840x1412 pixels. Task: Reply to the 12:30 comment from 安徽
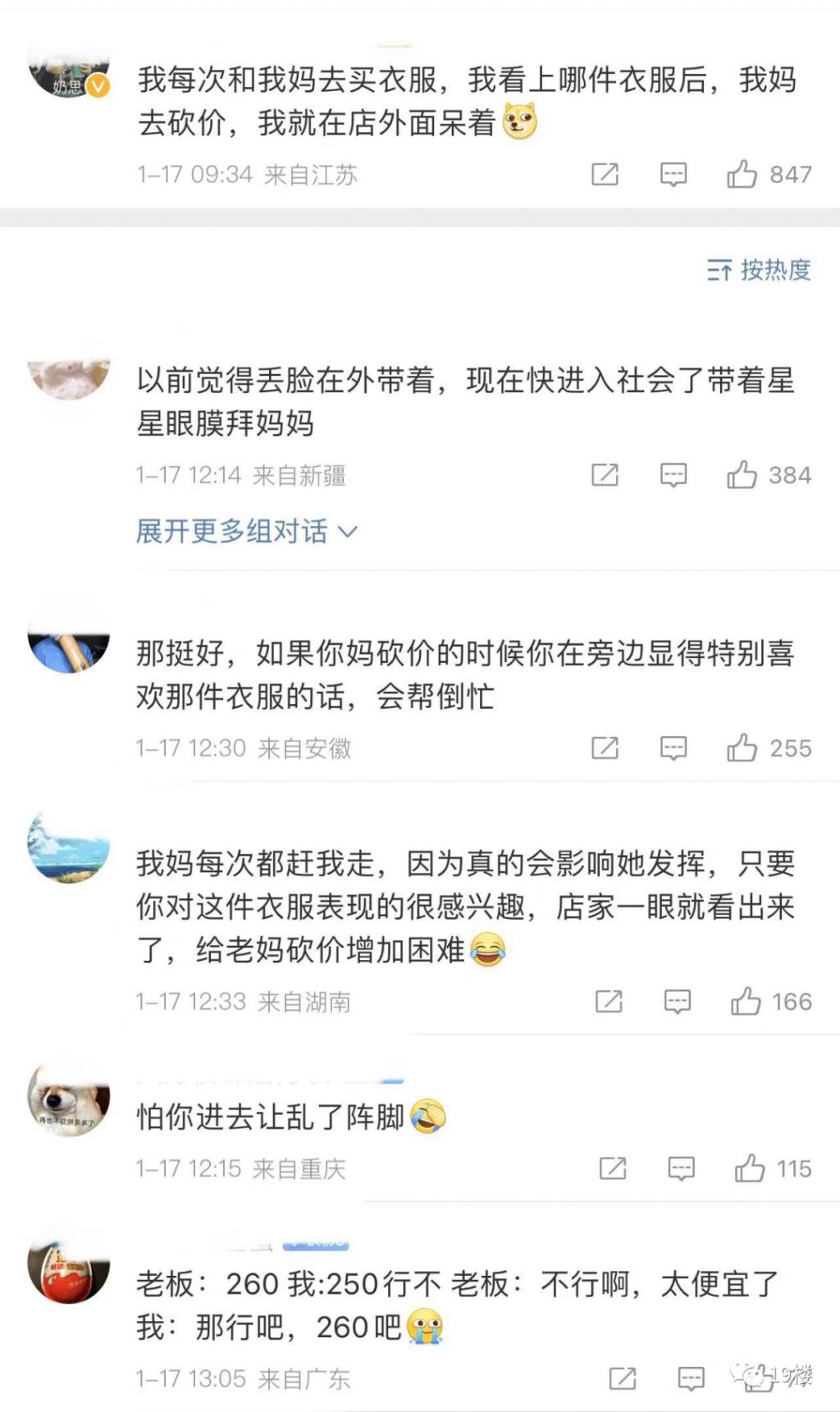point(673,747)
